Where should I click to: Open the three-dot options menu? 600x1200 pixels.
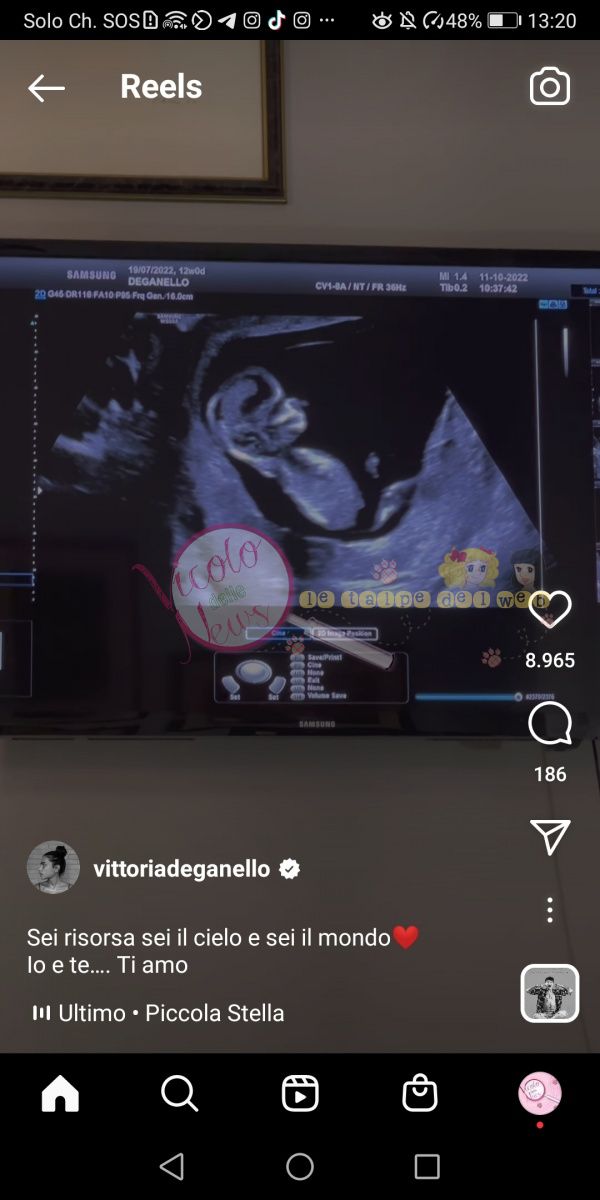[549, 910]
